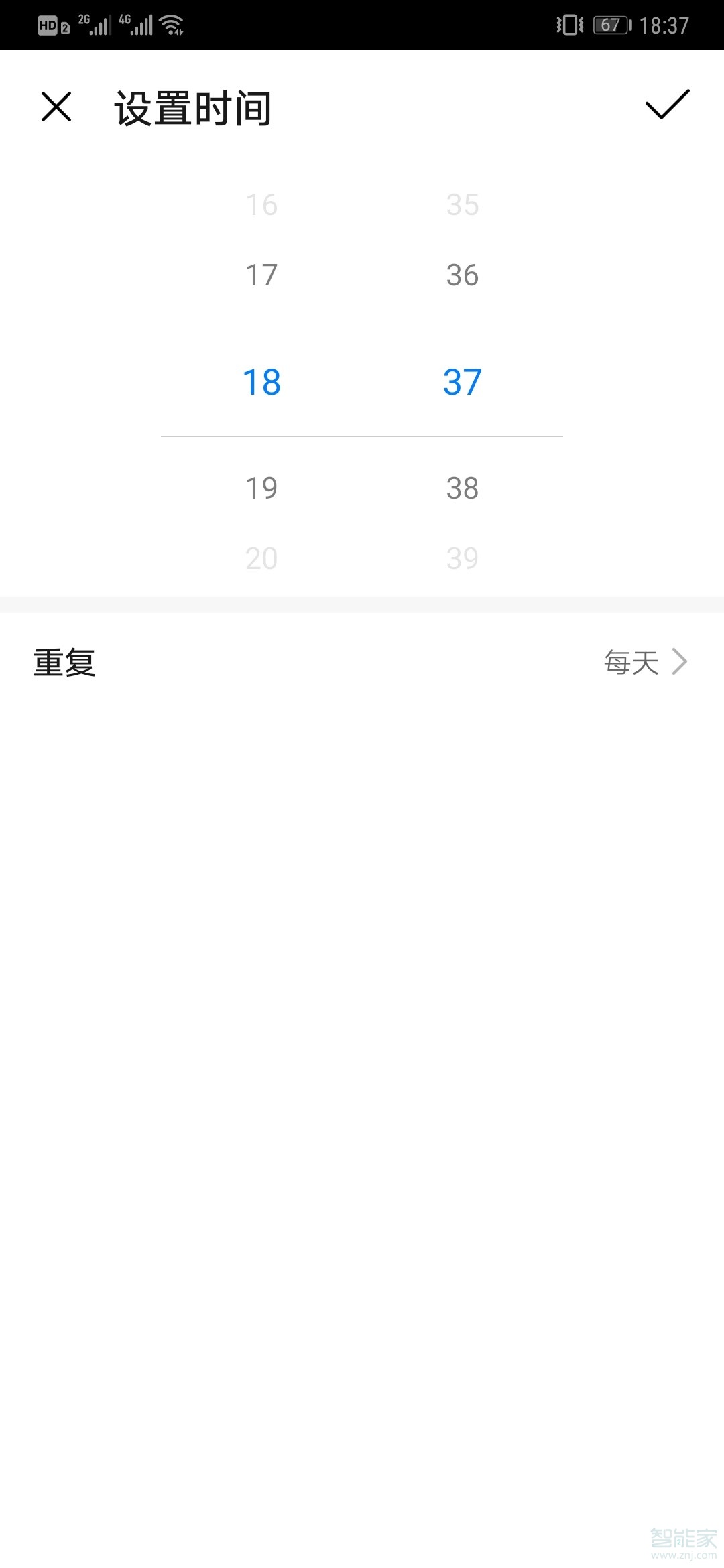Select minute 38 in the picker
724x1568 pixels.
(463, 487)
